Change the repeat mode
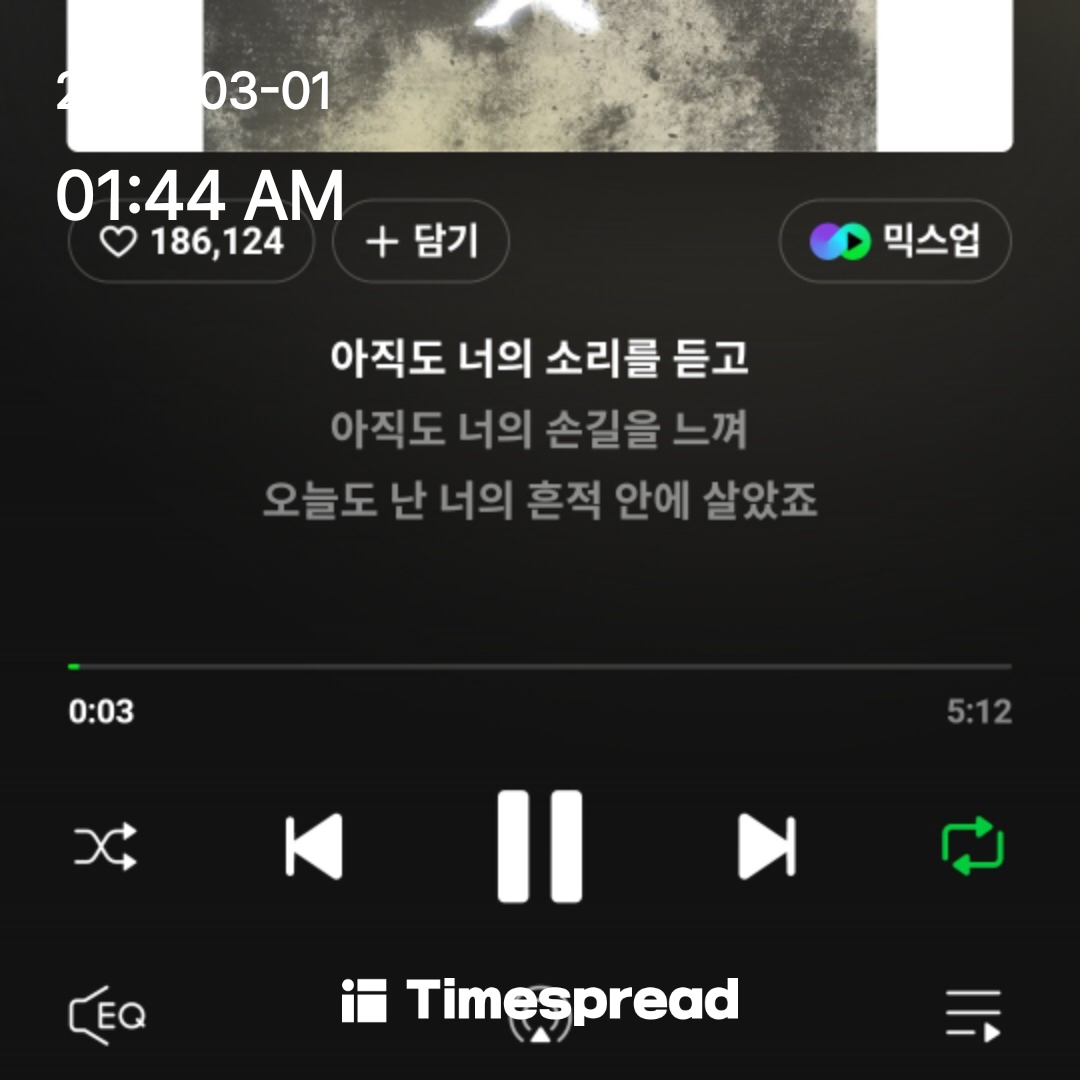 972,847
